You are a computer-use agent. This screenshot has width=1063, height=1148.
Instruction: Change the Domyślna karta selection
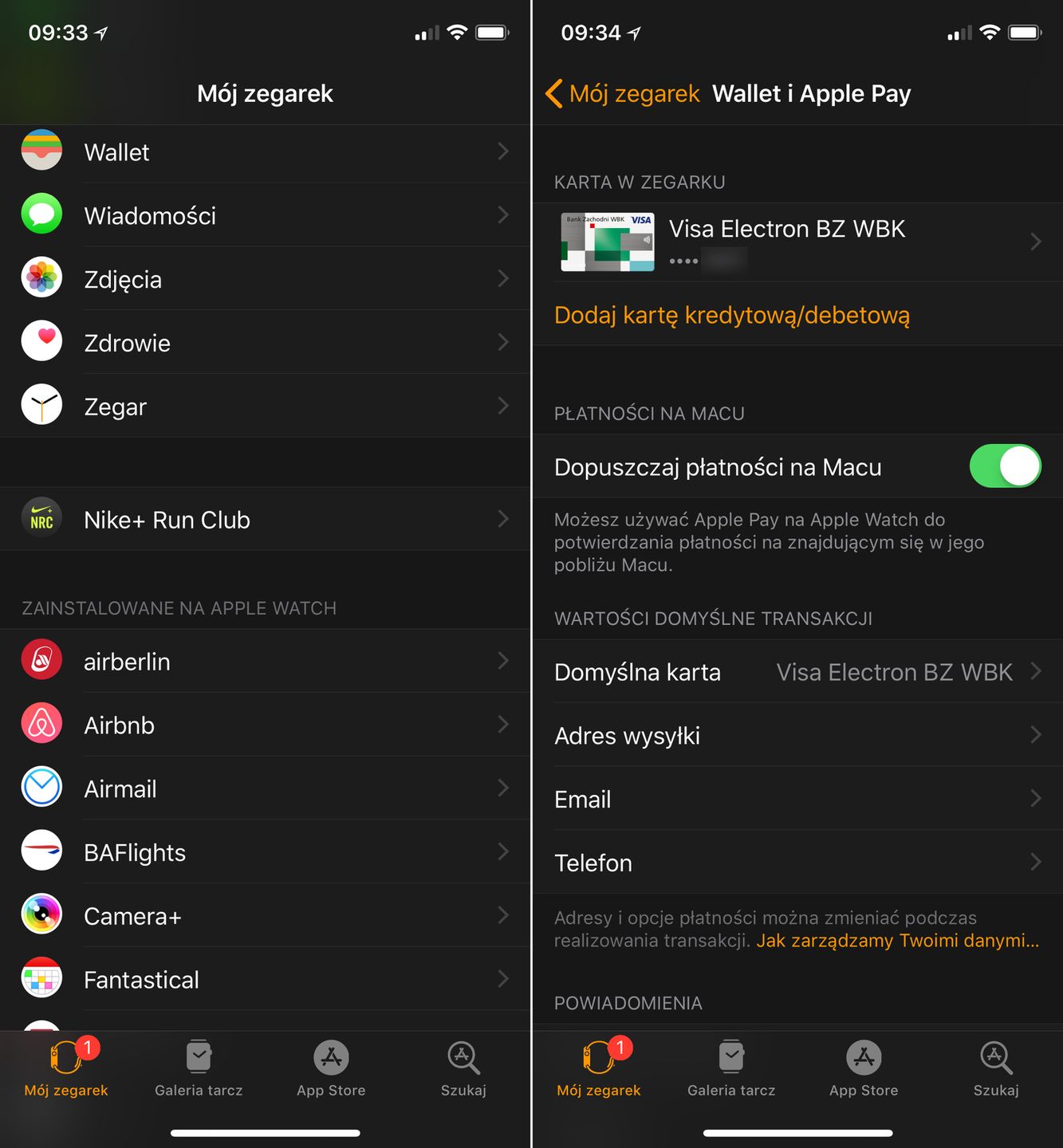tap(893, 672)
